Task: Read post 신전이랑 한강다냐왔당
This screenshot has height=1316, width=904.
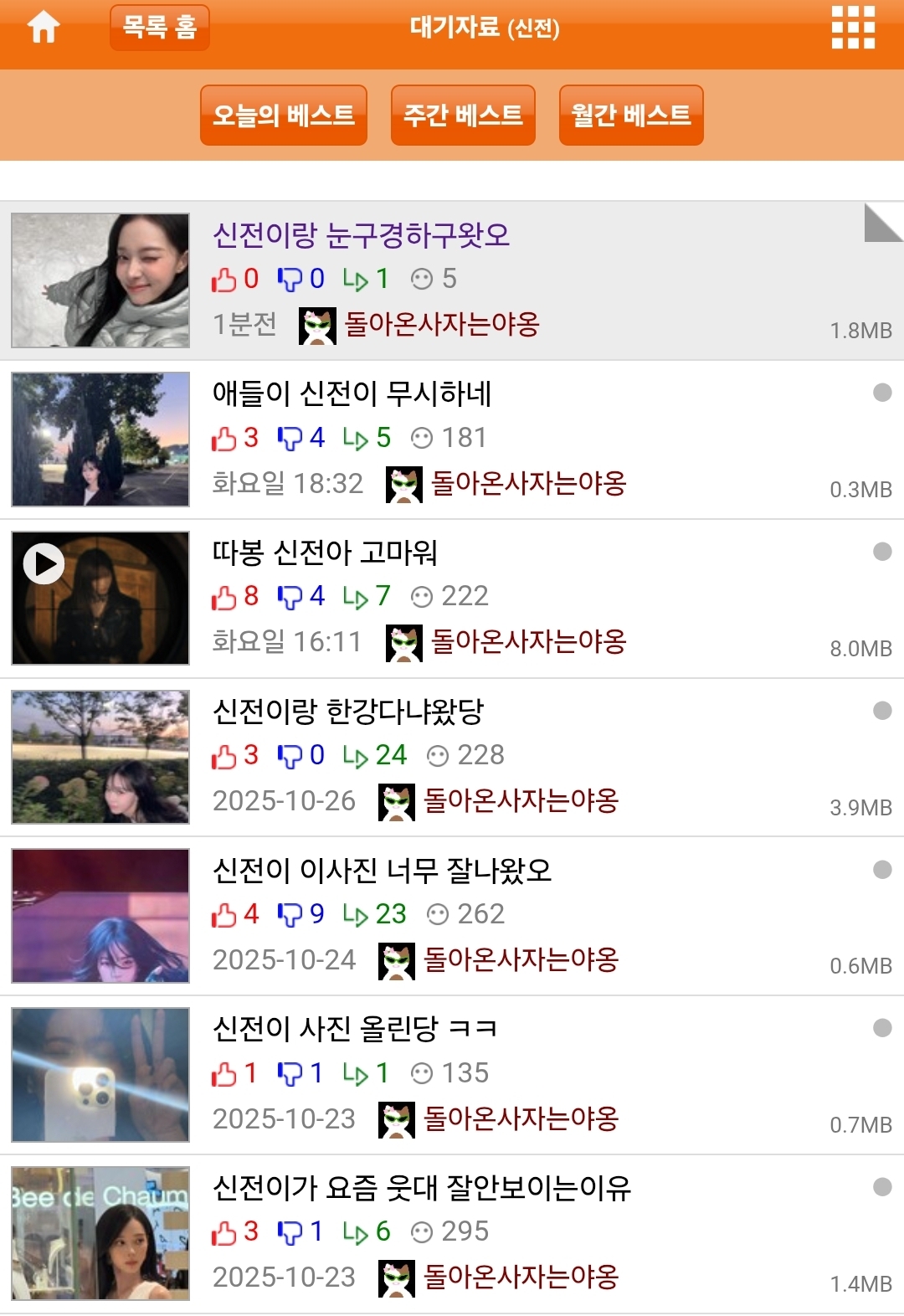Action: [348, 712]
